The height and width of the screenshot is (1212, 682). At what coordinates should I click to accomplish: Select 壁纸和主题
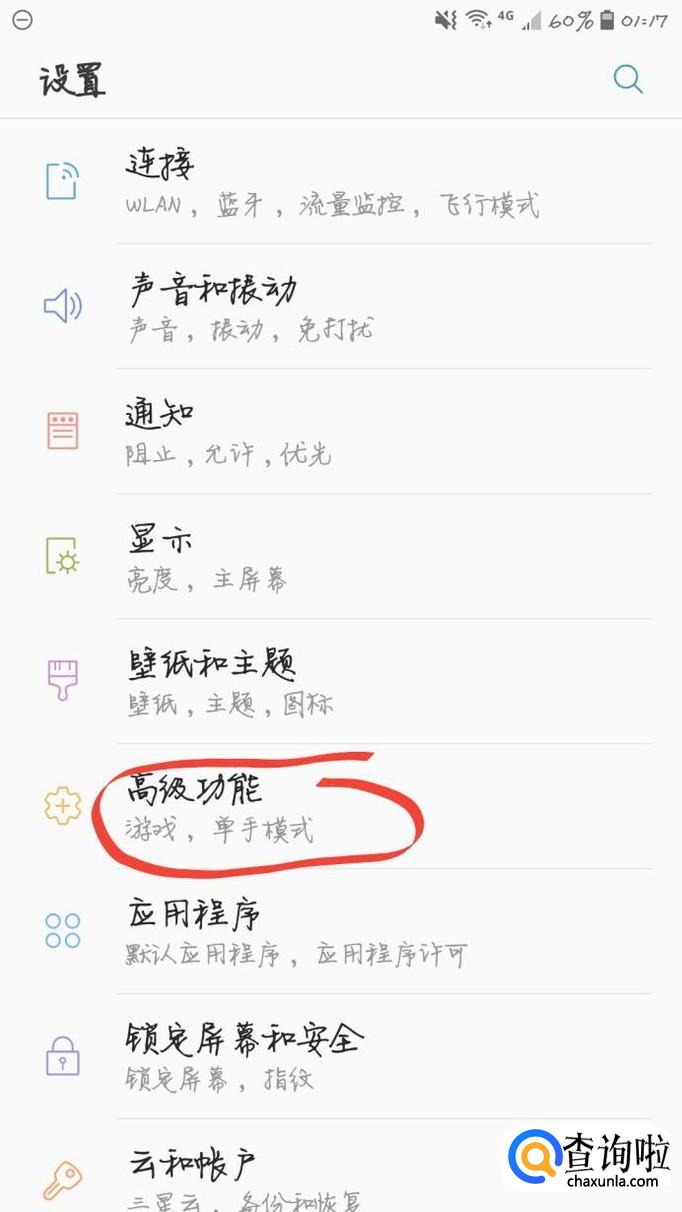tap(330, 681)
